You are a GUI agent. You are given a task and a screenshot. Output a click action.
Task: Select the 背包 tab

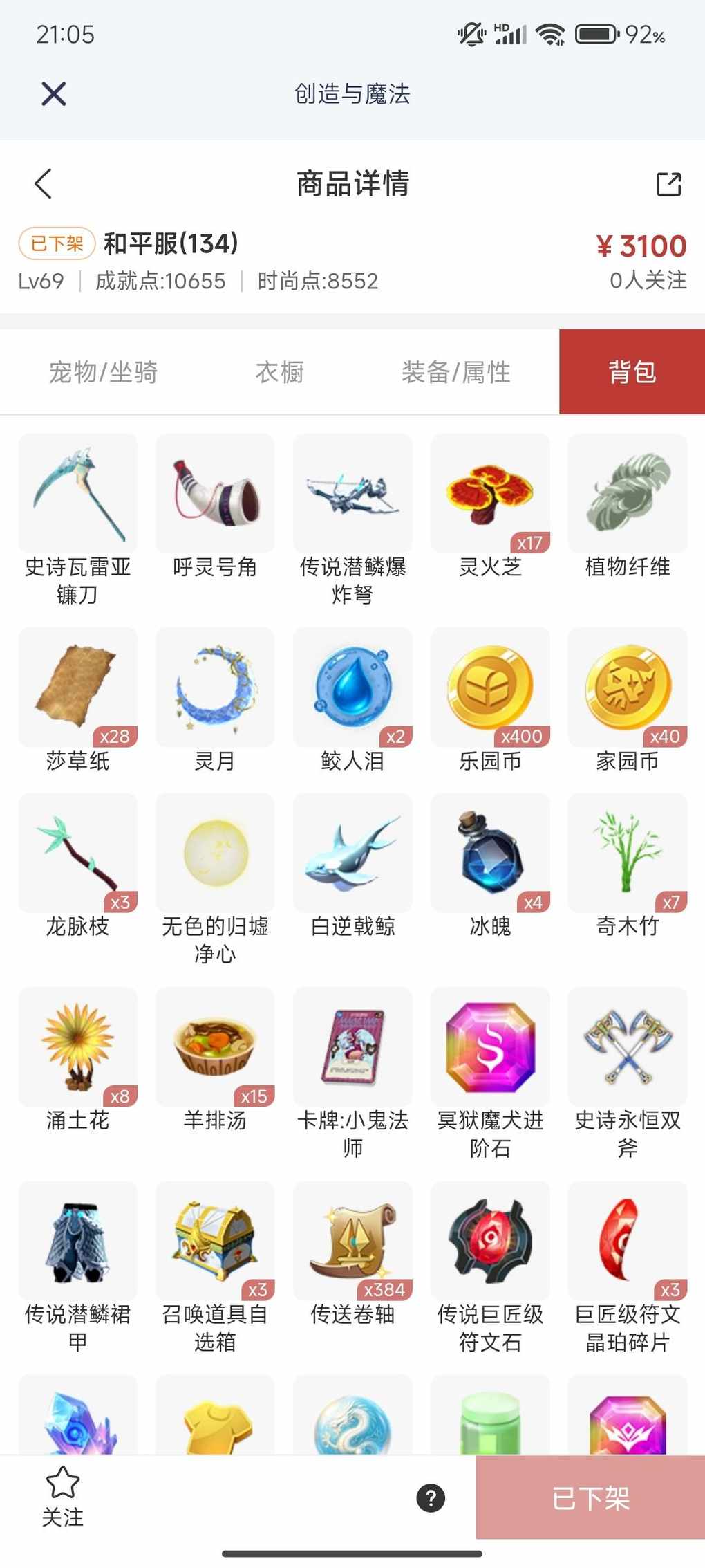(632, 372)
